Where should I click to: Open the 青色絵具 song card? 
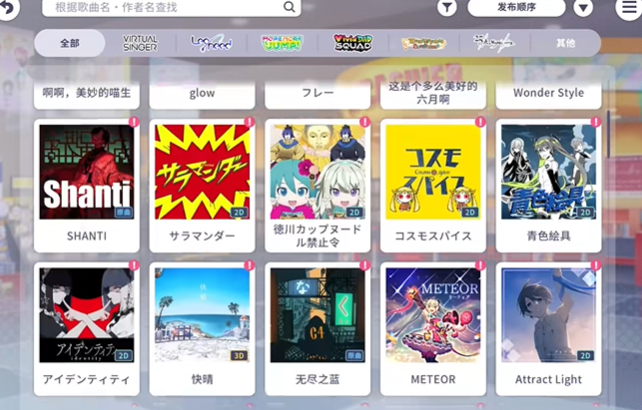548,185
